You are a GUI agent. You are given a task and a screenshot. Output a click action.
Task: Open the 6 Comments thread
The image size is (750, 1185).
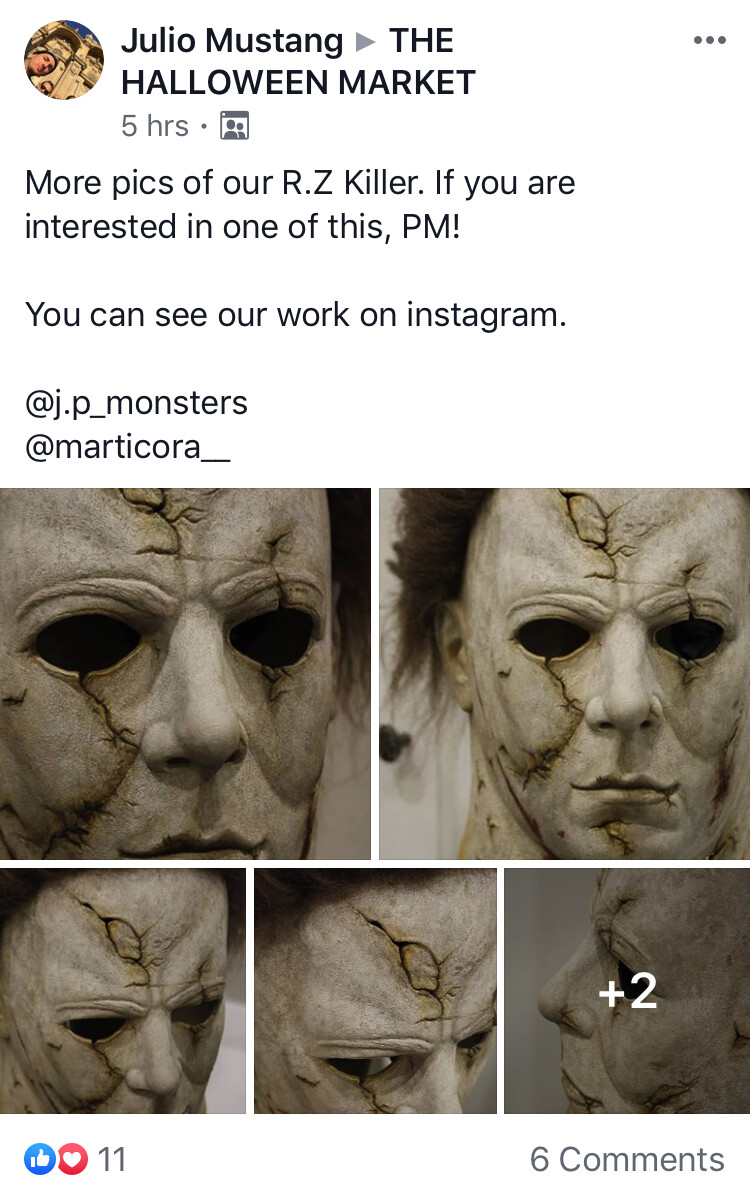(627, 1159)
